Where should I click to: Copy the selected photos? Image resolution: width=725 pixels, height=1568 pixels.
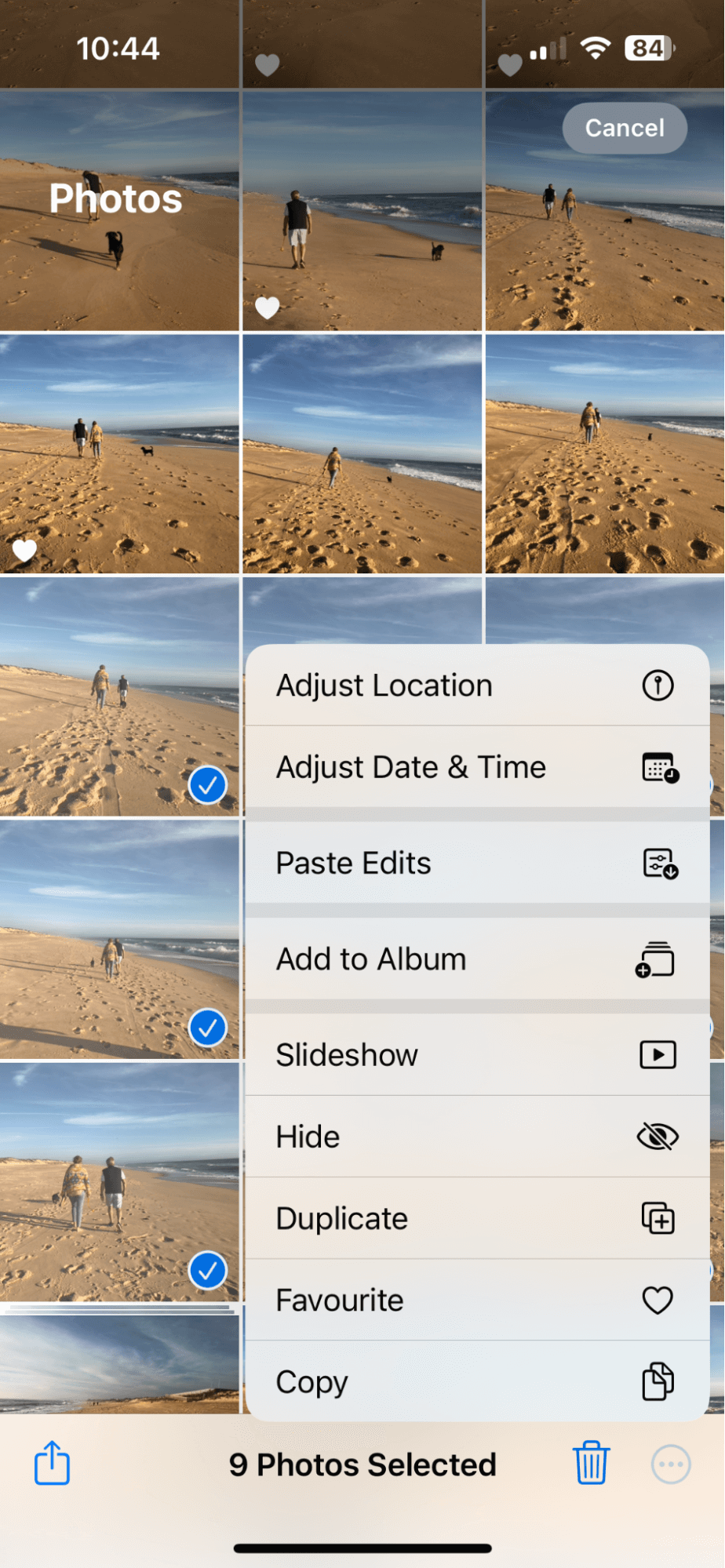(477, 1381)
